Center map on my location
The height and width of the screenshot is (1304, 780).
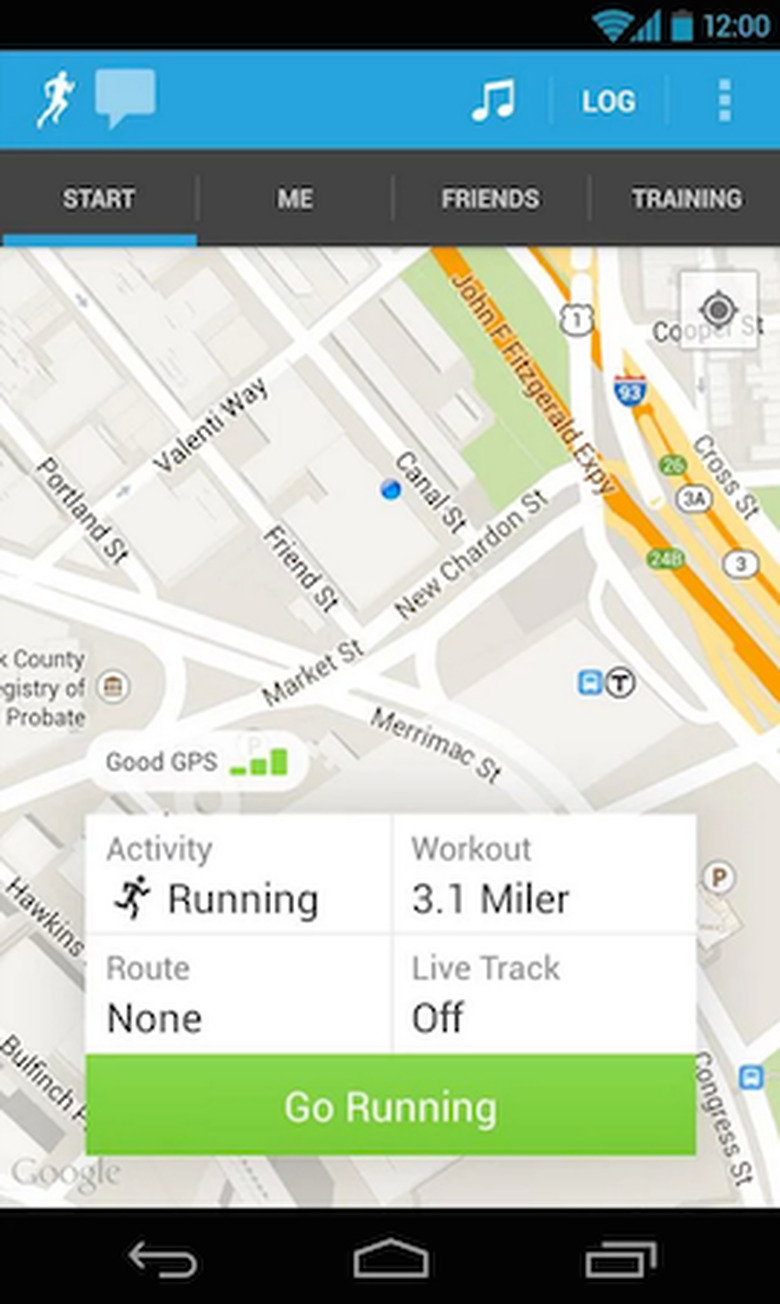[718, 309]
